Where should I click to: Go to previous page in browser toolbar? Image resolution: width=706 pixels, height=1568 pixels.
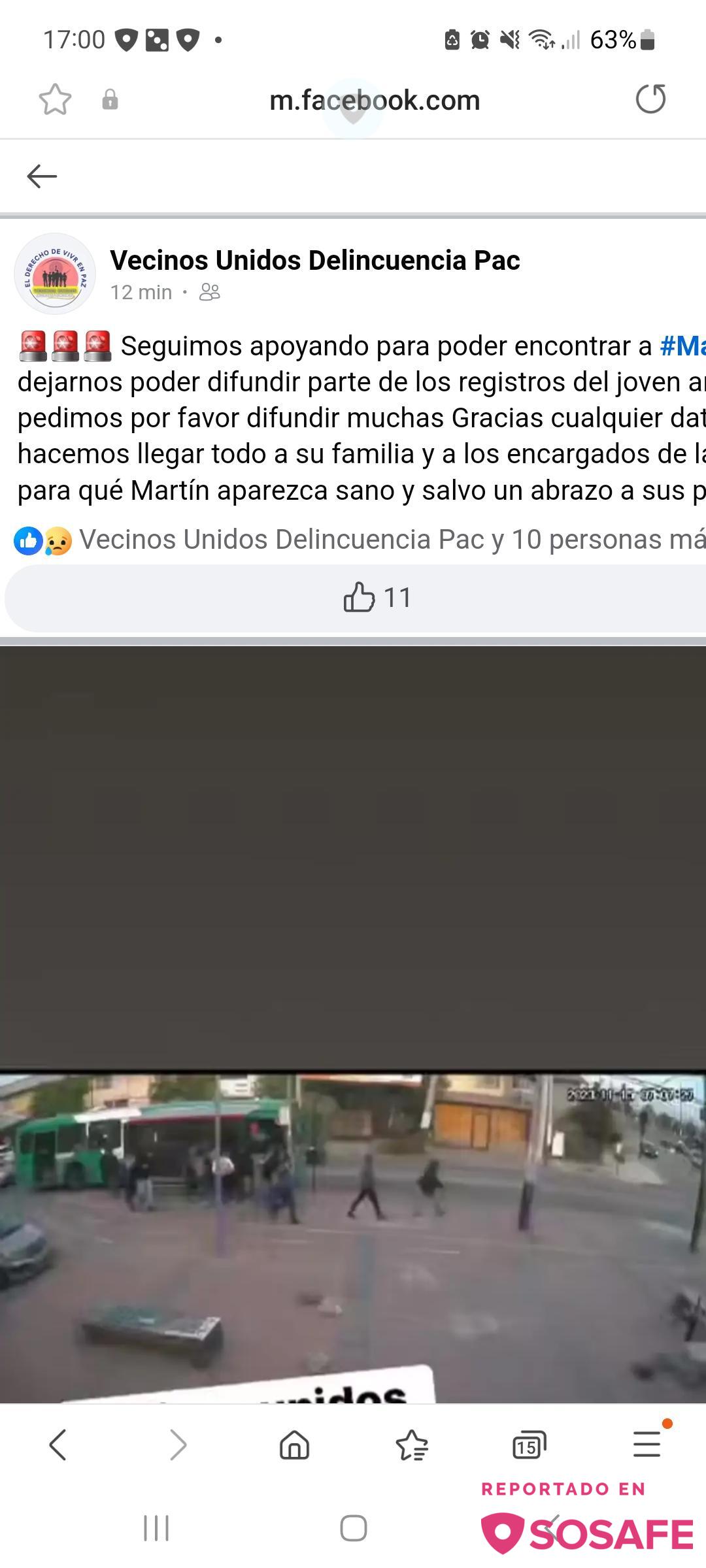(x=58, y=1445)
